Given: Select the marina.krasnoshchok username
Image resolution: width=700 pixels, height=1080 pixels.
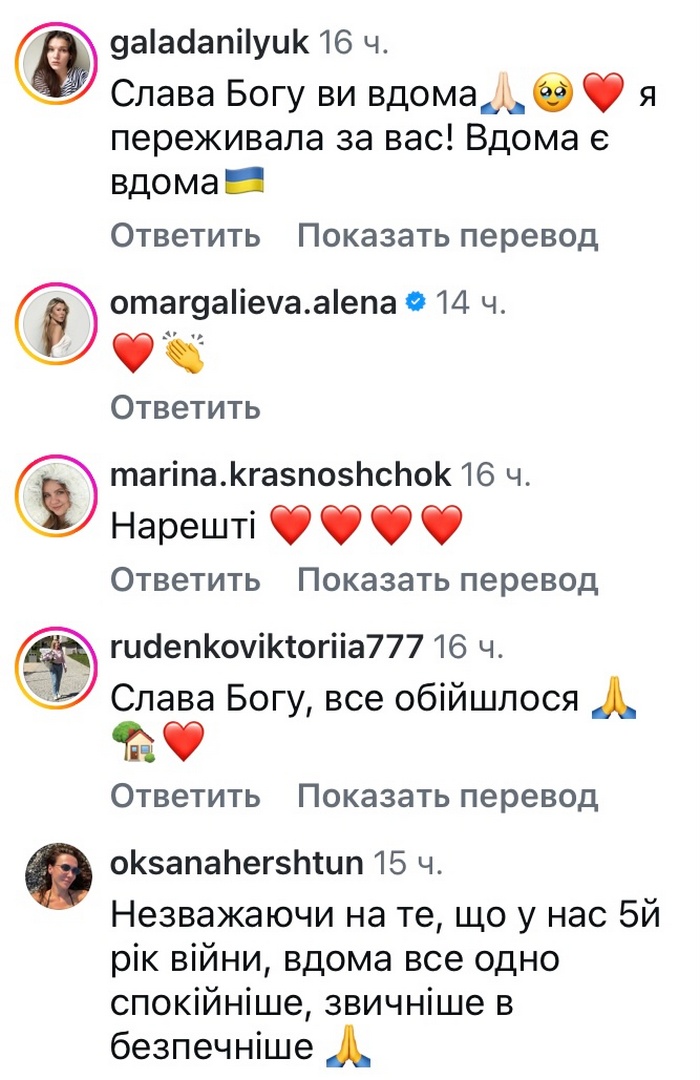Looking at the screenshot, I should [x=280, y=475].
